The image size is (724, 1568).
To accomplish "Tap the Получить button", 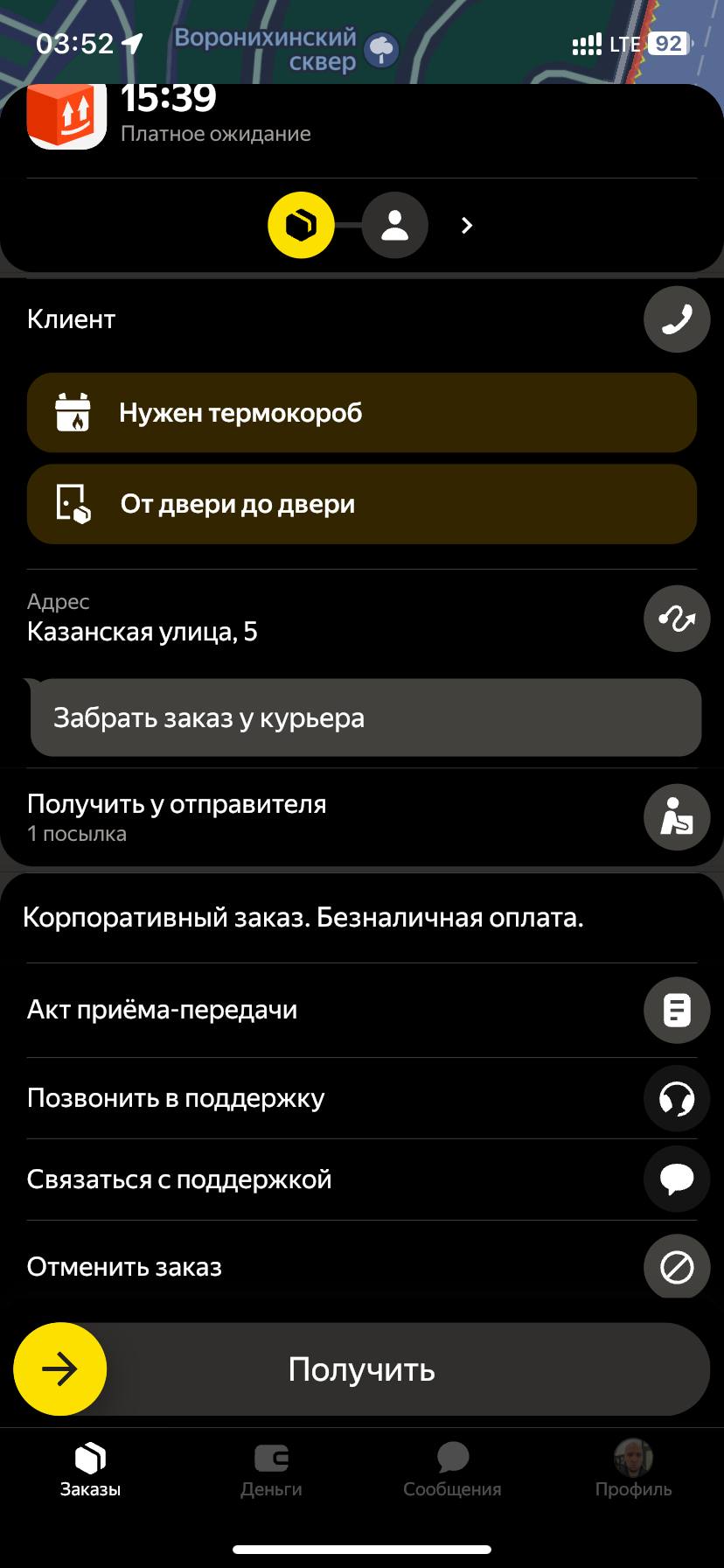I will (362, 1369).
